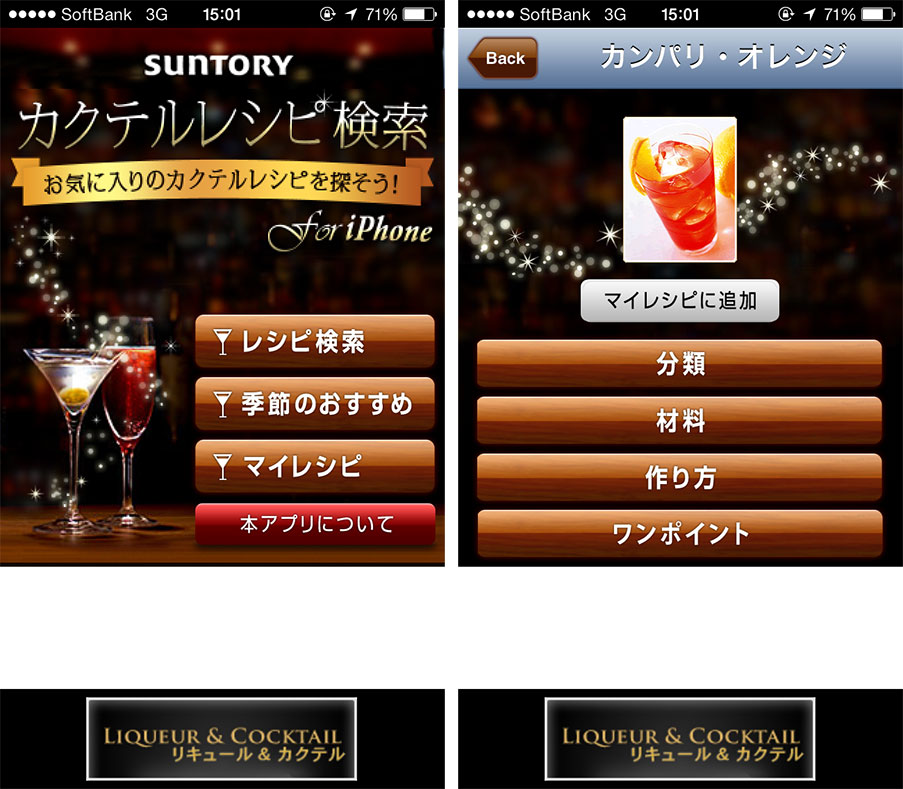
Task: Tap マイレシピに追加 to save this cocktail
Action: click(x=679, y=300)
